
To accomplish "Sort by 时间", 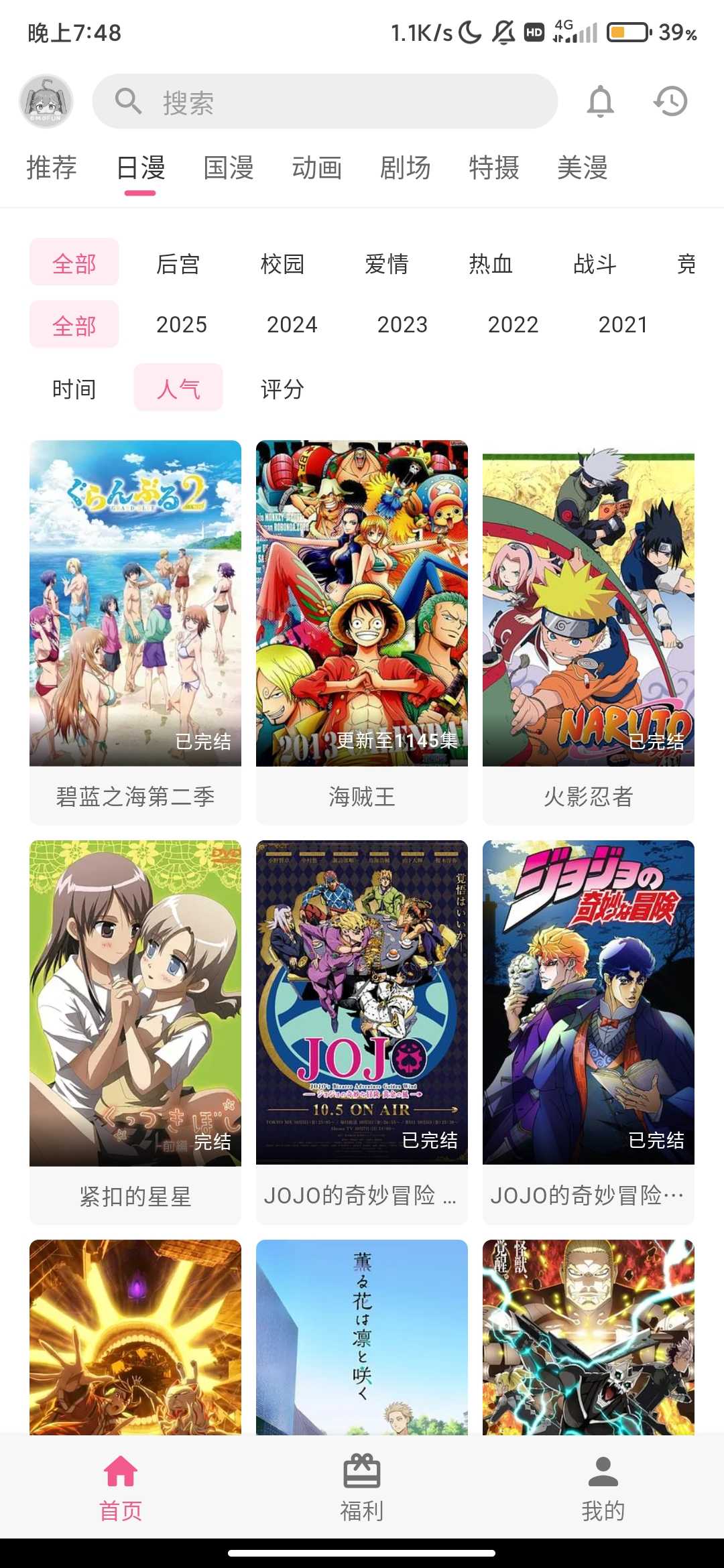I will (74, 389).
